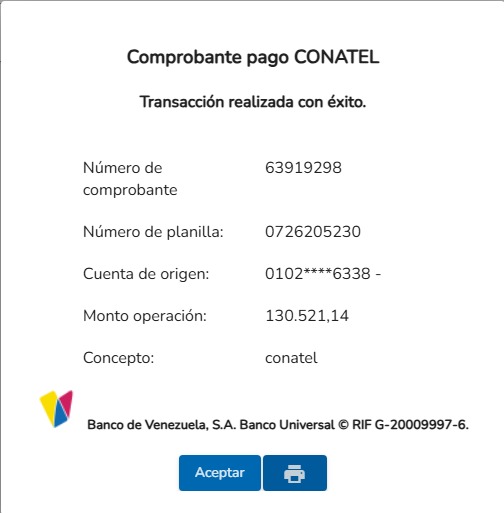
Task: Print the CONATEL payment receipt
Action: 295,473
